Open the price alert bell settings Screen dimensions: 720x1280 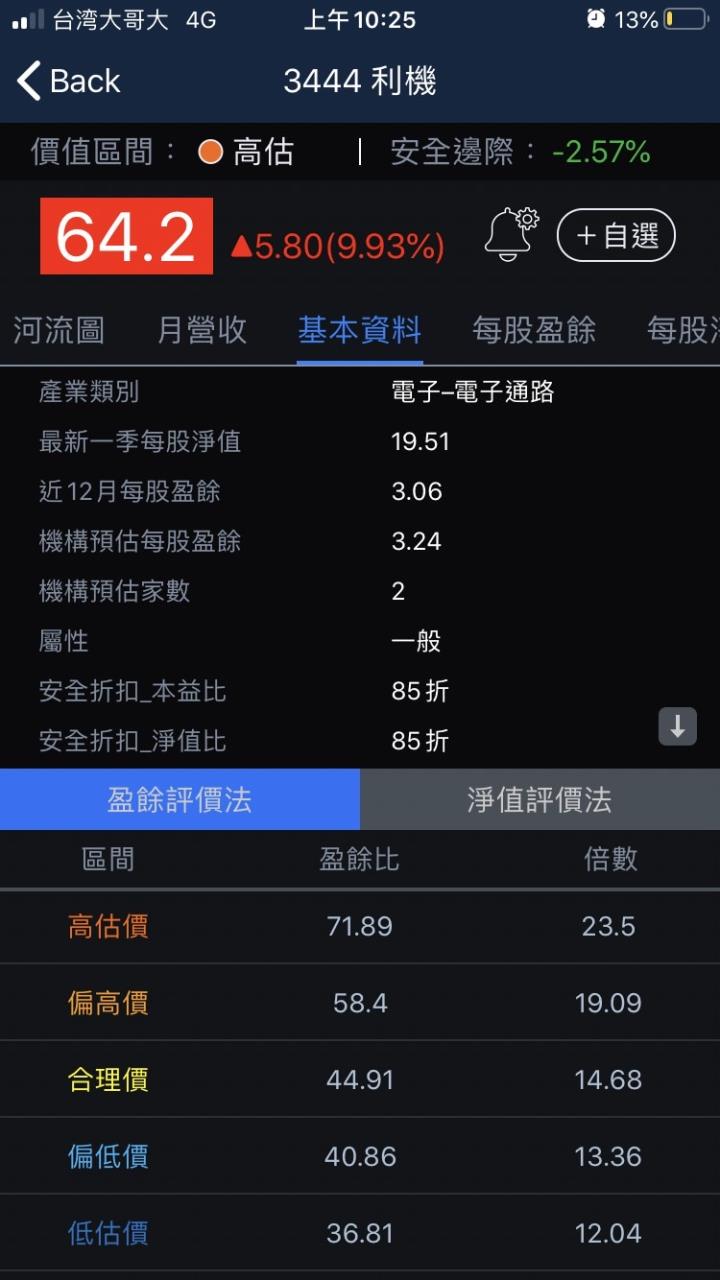511,235
